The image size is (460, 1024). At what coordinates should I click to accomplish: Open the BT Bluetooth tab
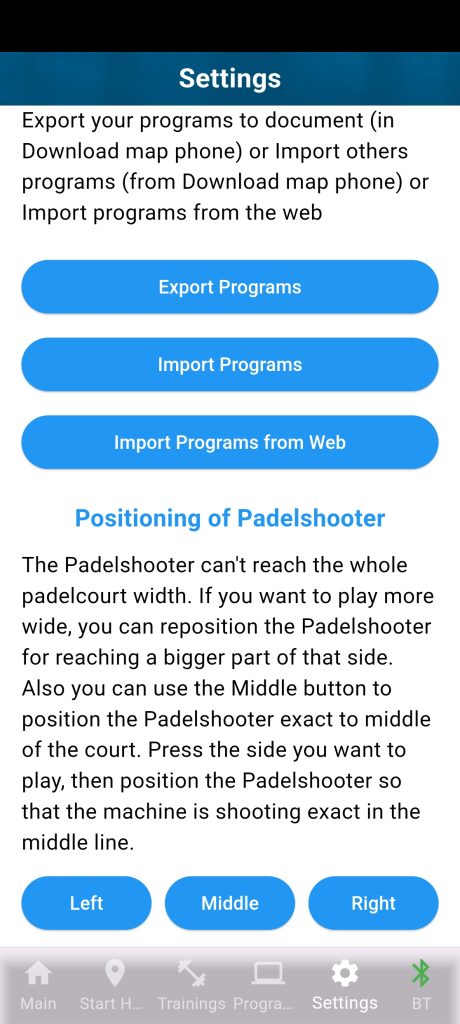(421, 985)
